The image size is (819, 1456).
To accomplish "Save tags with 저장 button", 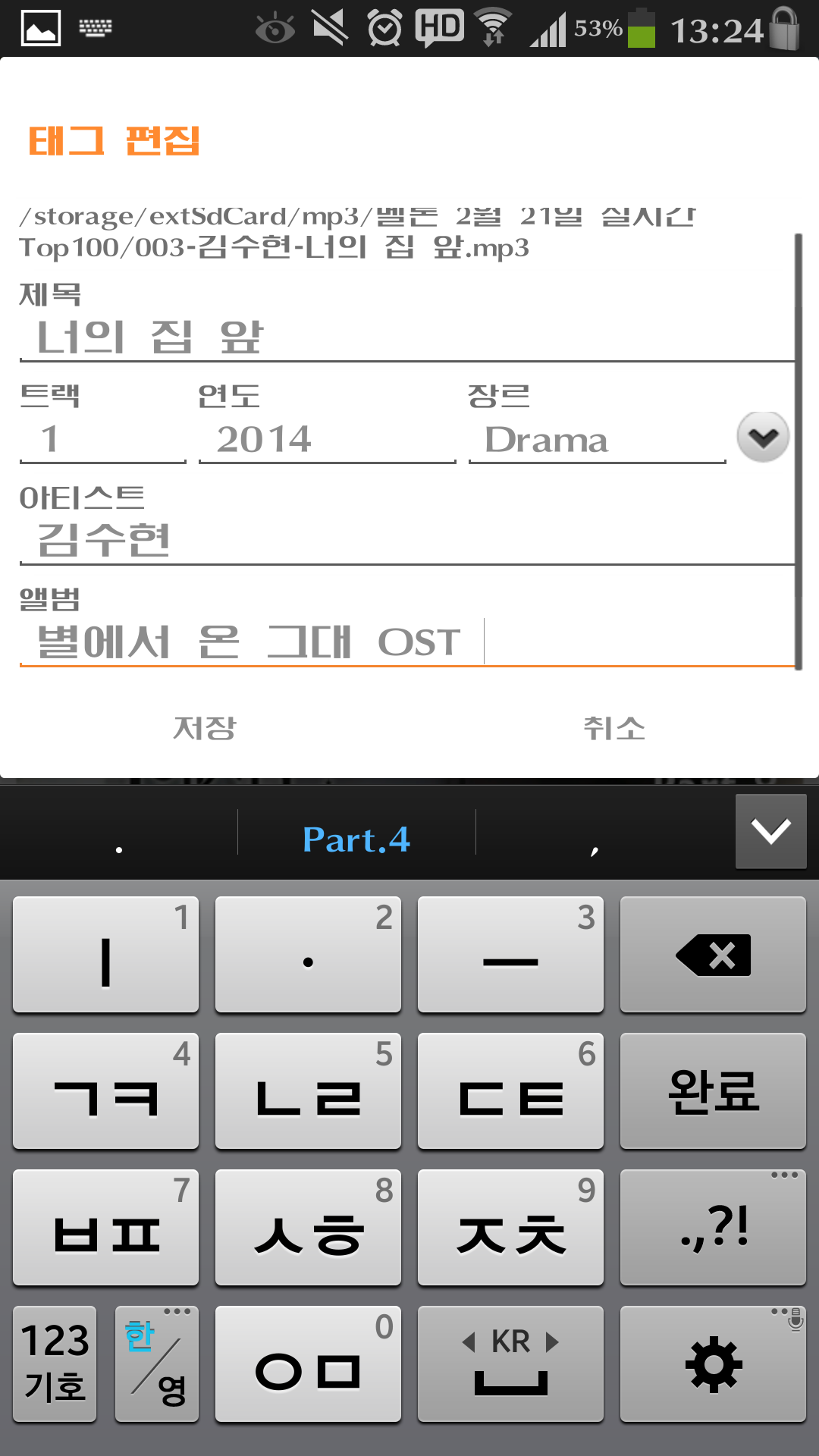I will tap(205, 728).
